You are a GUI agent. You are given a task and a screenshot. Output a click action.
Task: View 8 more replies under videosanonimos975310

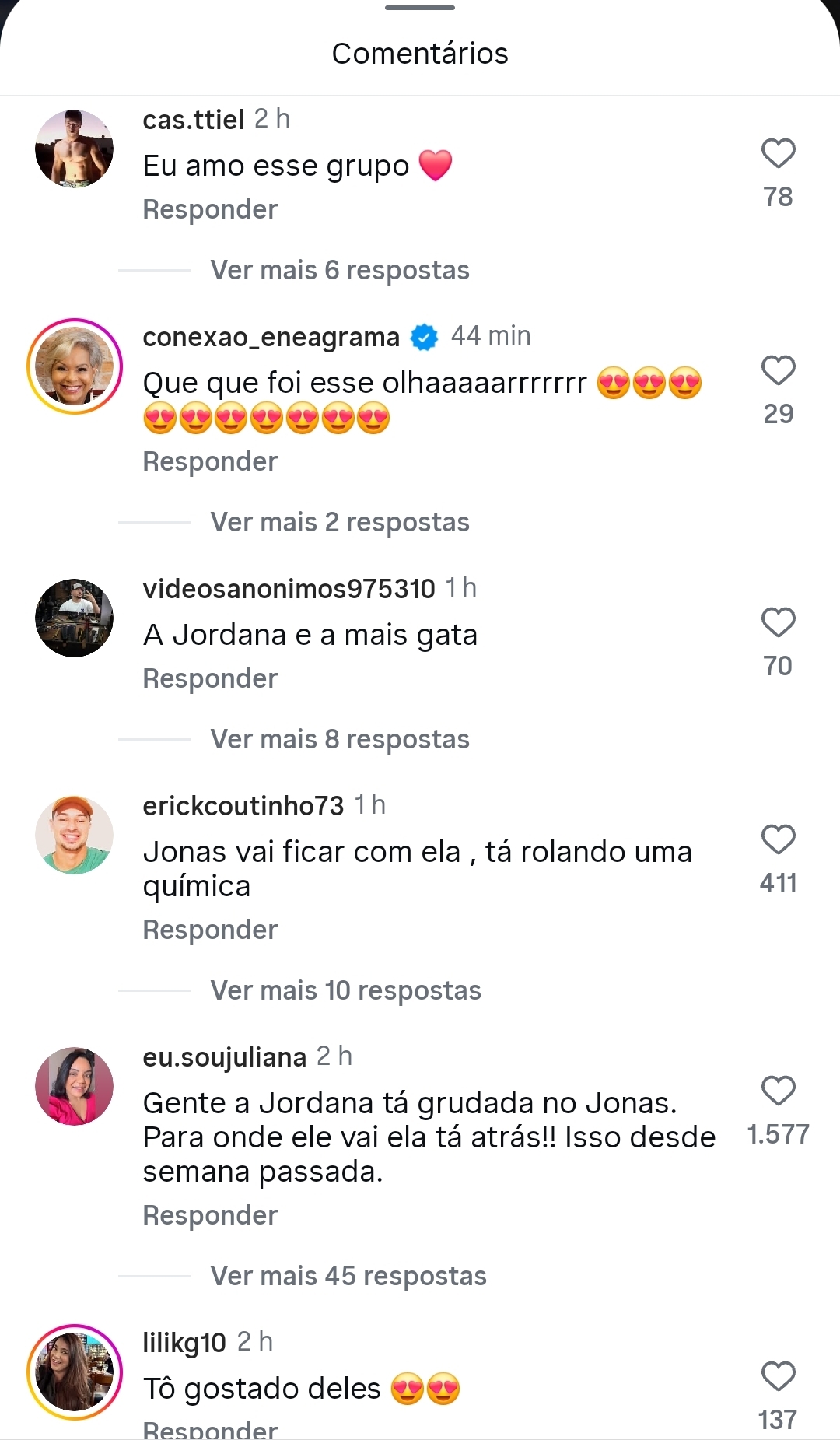[340, 740]
